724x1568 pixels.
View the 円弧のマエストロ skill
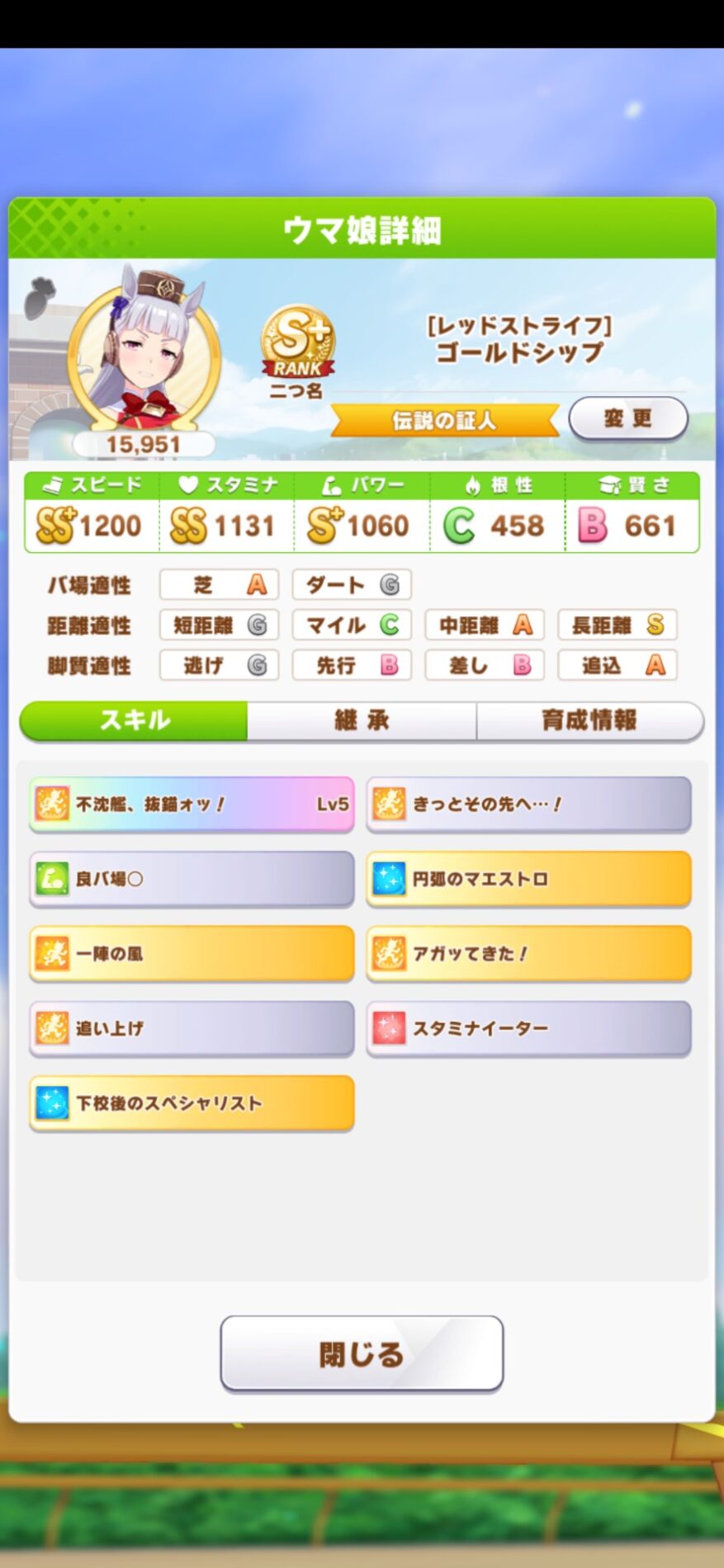(x=528, y=879)
